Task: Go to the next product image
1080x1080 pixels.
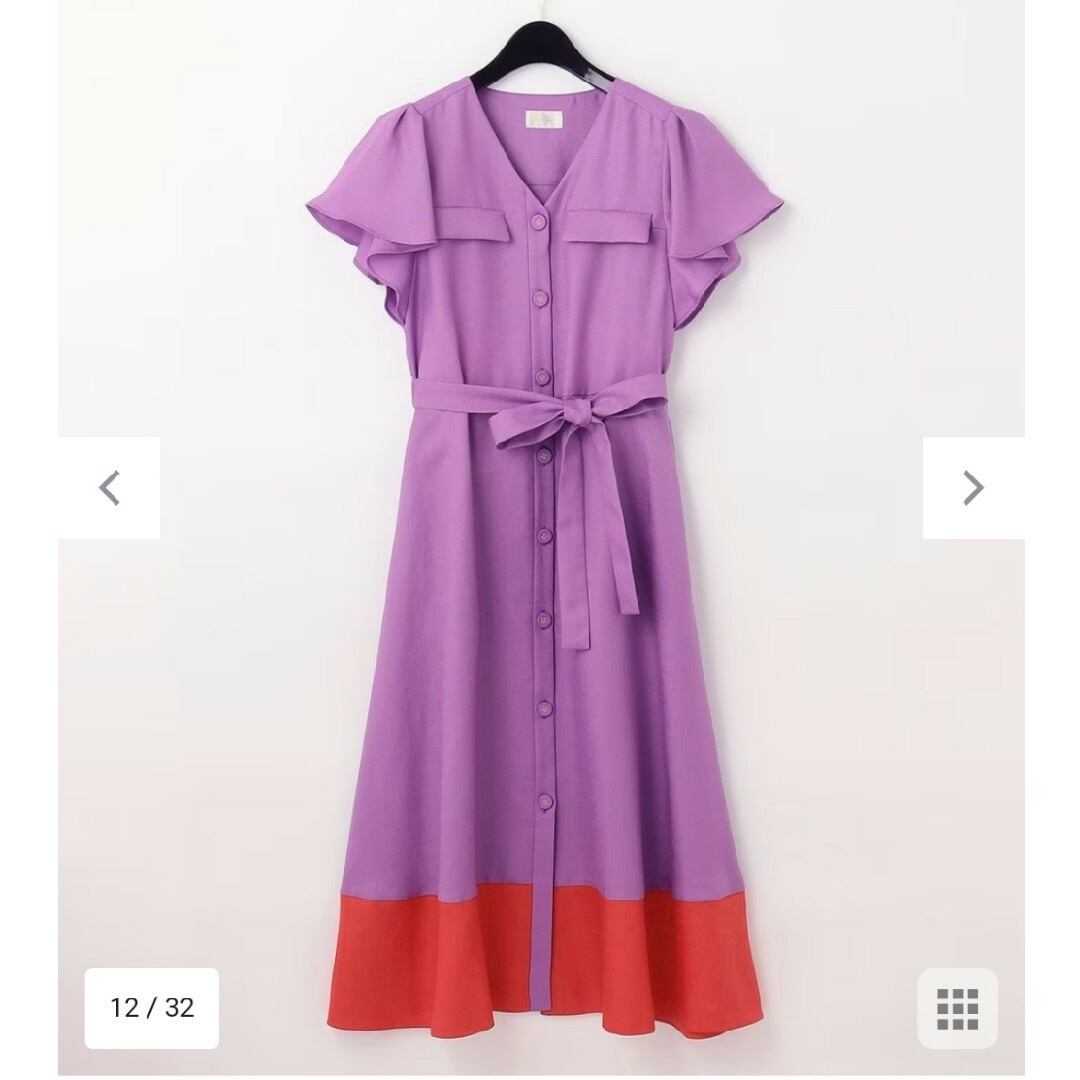Action: (972, 488)
